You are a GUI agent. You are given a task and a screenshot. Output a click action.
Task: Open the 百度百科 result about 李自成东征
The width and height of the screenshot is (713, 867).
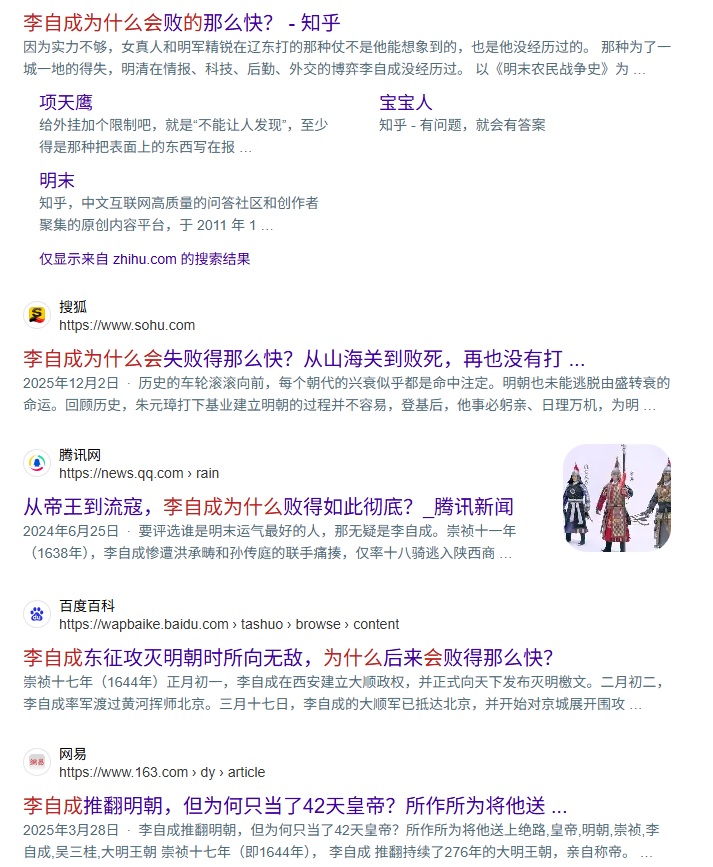point(288,657)
